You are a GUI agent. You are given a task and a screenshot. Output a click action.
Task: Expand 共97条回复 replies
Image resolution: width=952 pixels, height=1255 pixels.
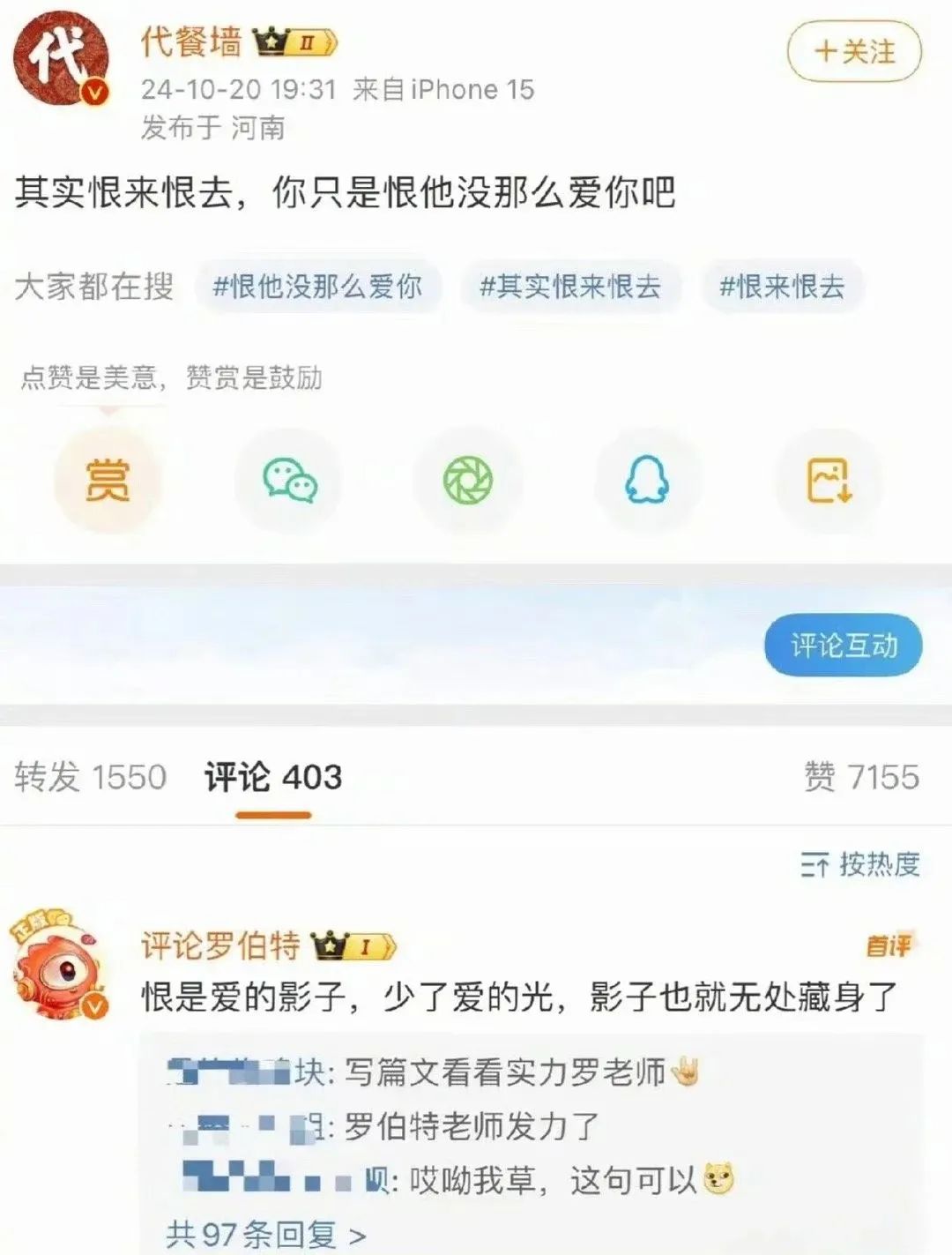[x=264, y=1234]
